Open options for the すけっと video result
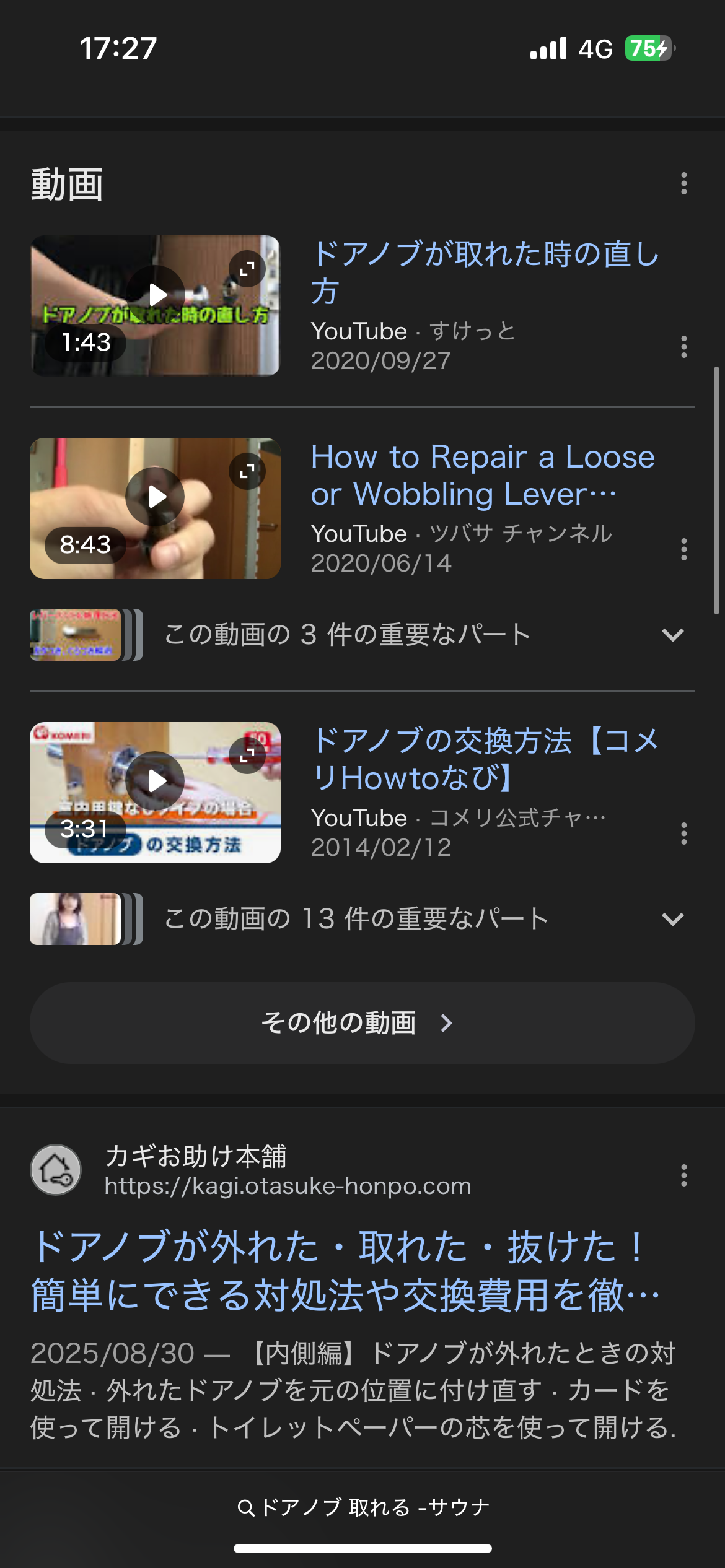725x1568 pixels. [683, 347]
